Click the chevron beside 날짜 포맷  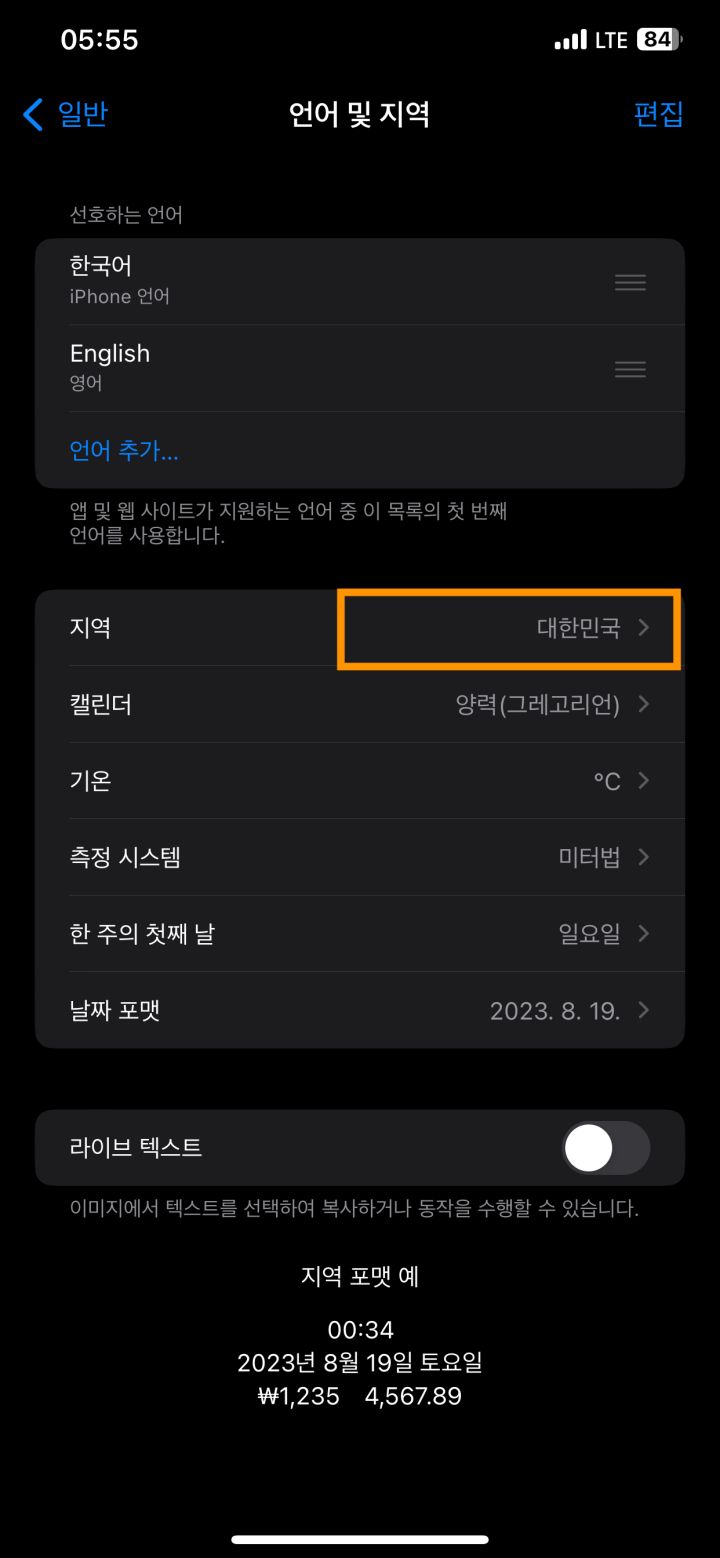pyautogui.click(x=645, y=1010)
